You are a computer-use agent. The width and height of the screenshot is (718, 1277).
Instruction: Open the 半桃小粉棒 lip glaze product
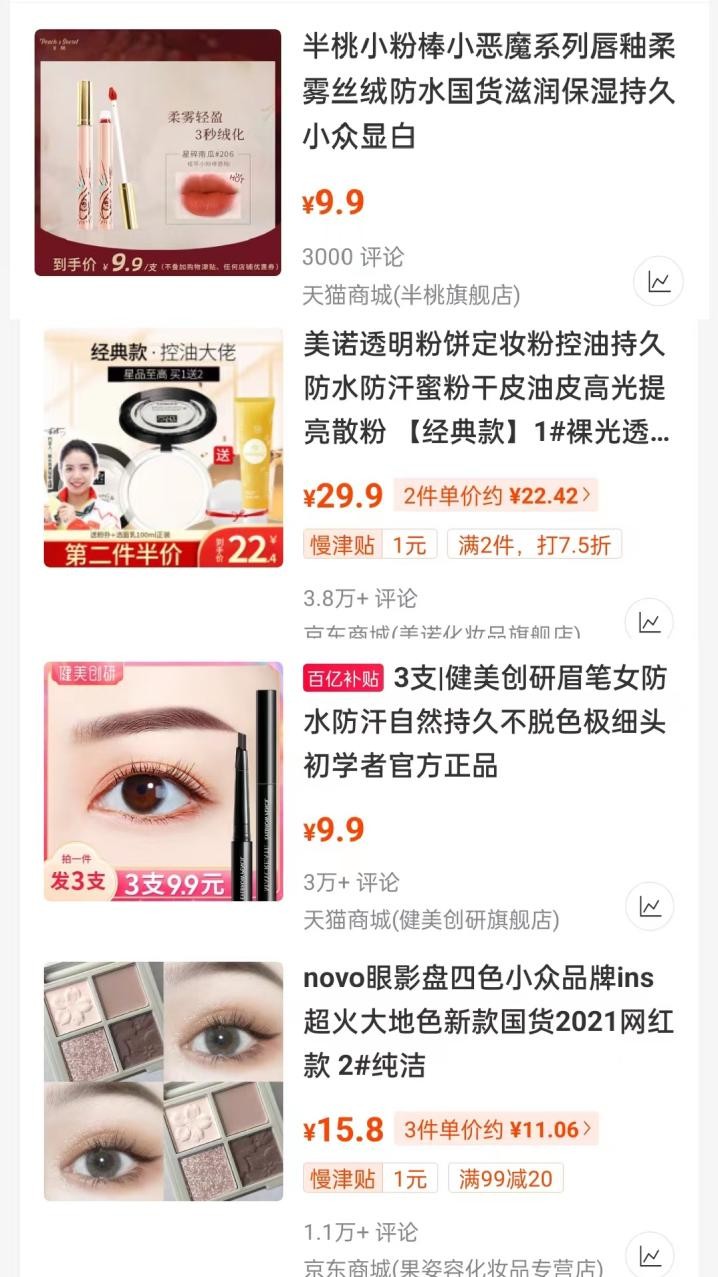(489, 92)
